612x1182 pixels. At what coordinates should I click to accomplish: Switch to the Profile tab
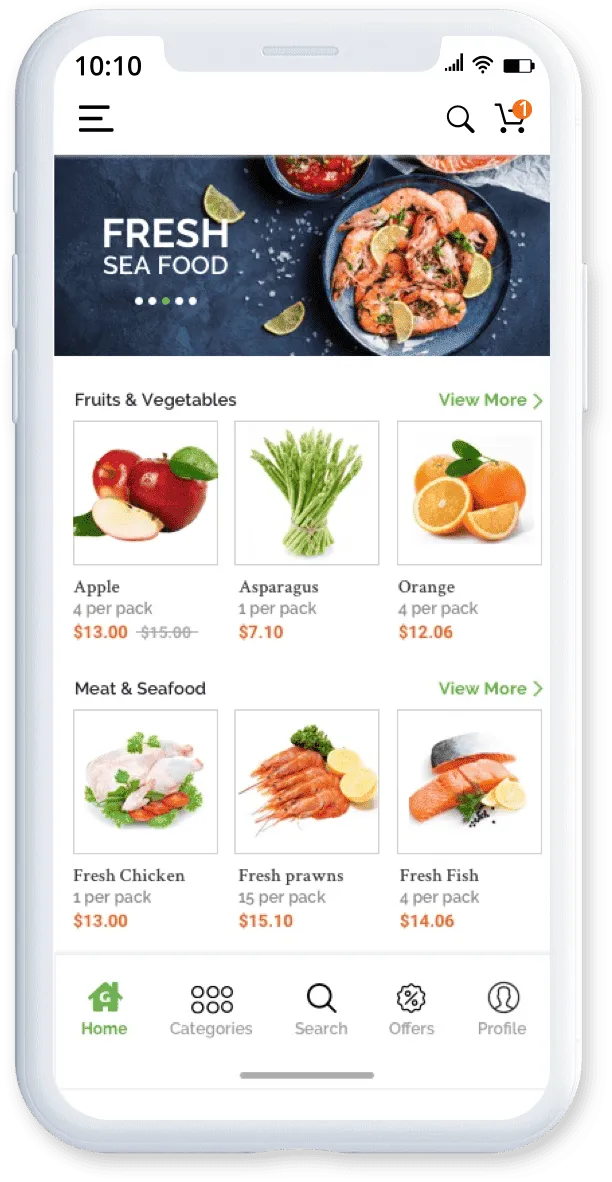coord(502,1009)
